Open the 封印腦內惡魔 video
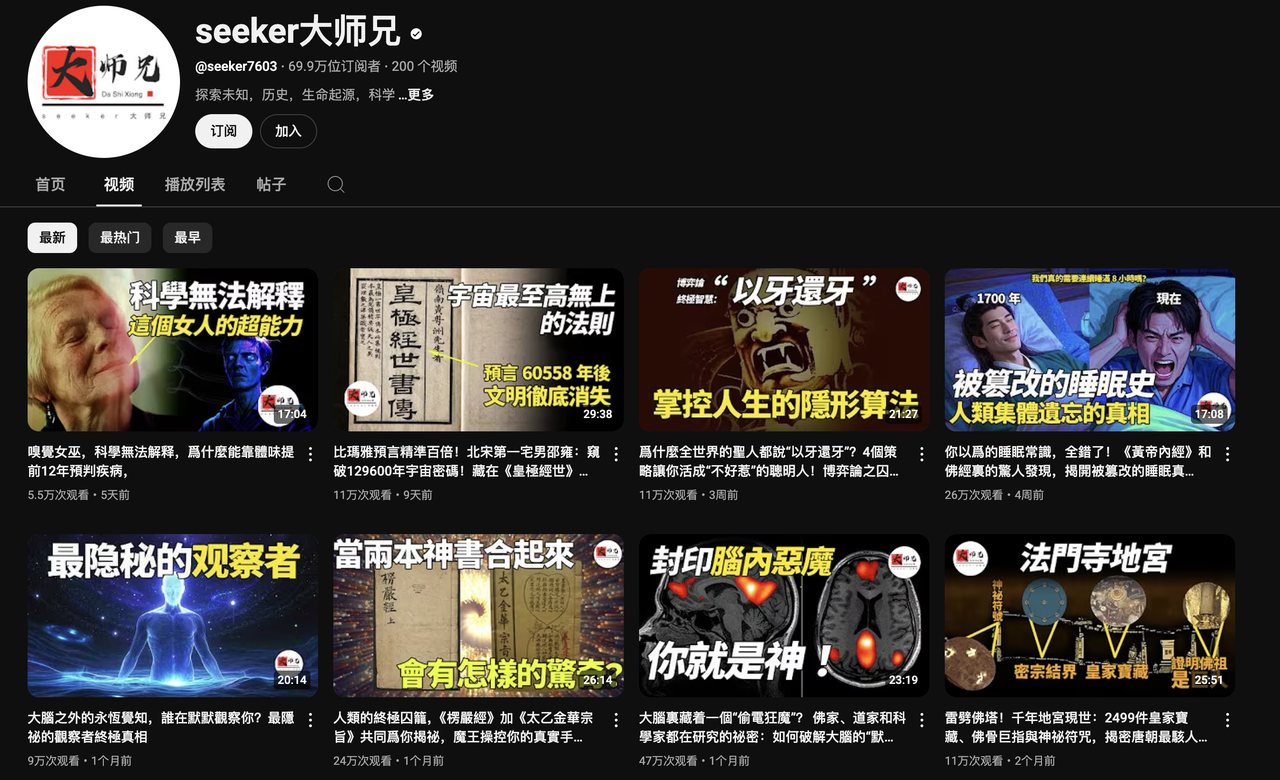Screen dimensions: 1280x780 [784, 615]
